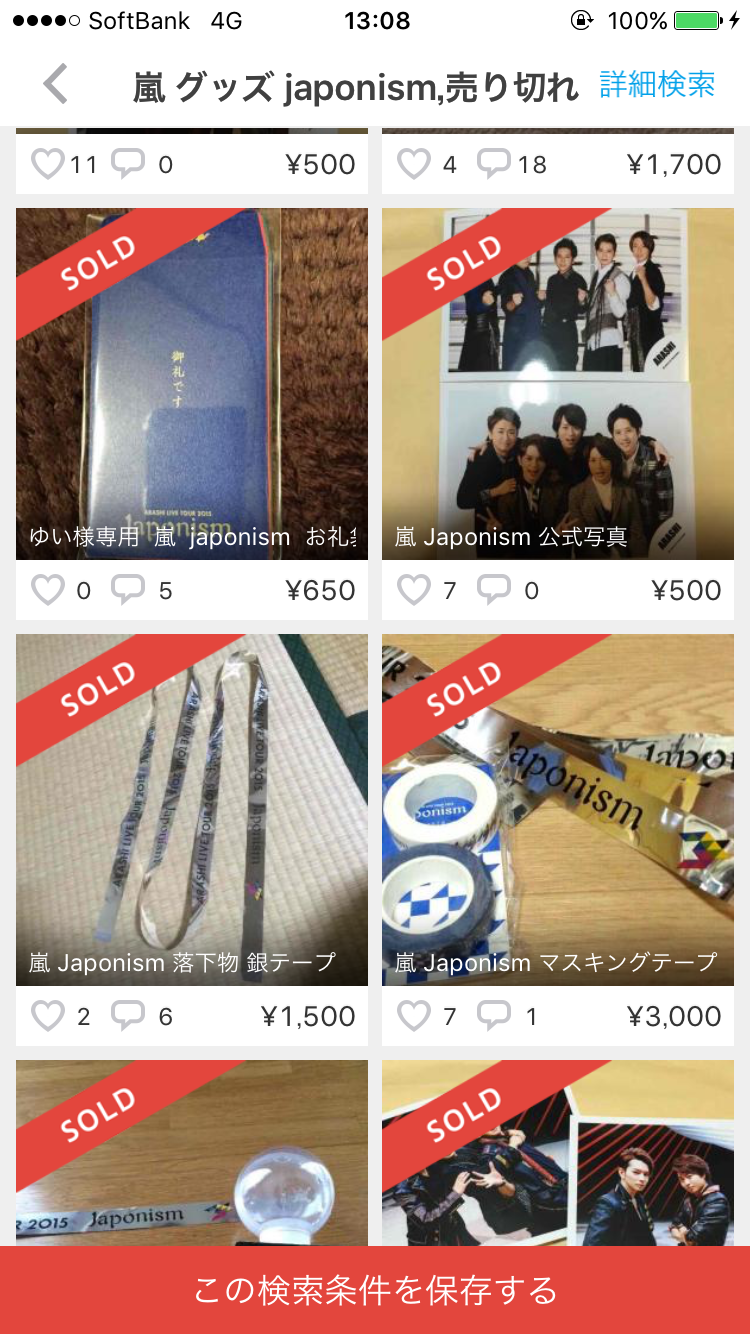Open comments on the 銀テープ listing
This screenshot has height=1334, width=750.
(x=127, y=1016)
